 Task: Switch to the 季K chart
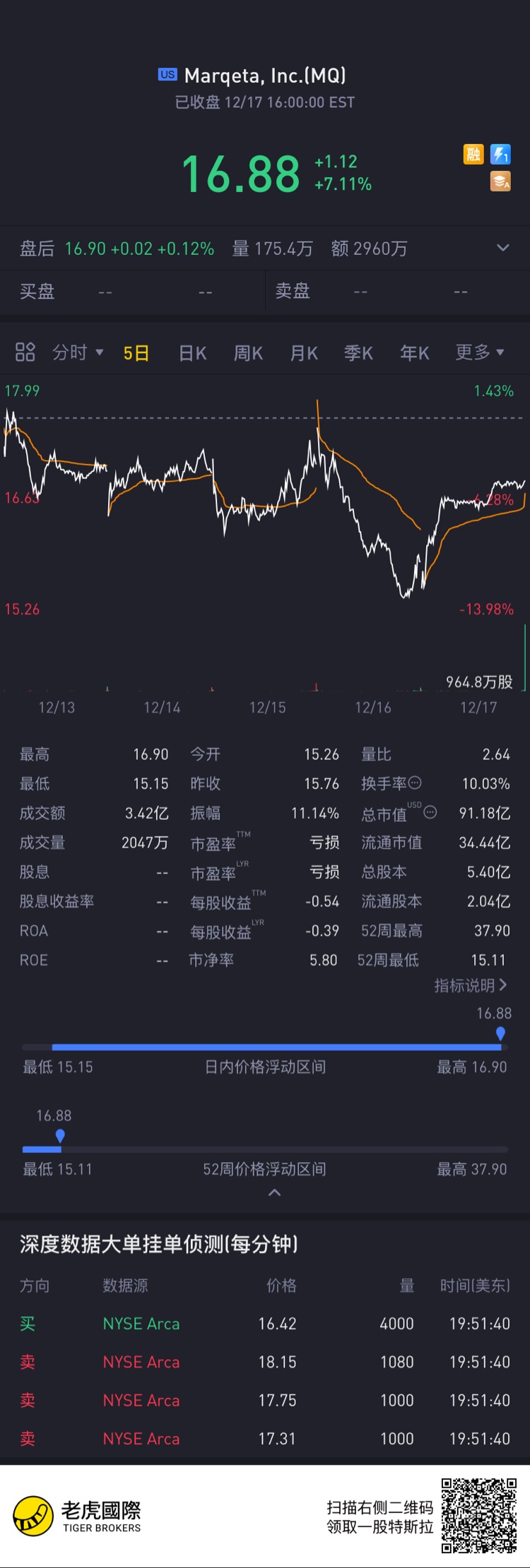point(358,352)
